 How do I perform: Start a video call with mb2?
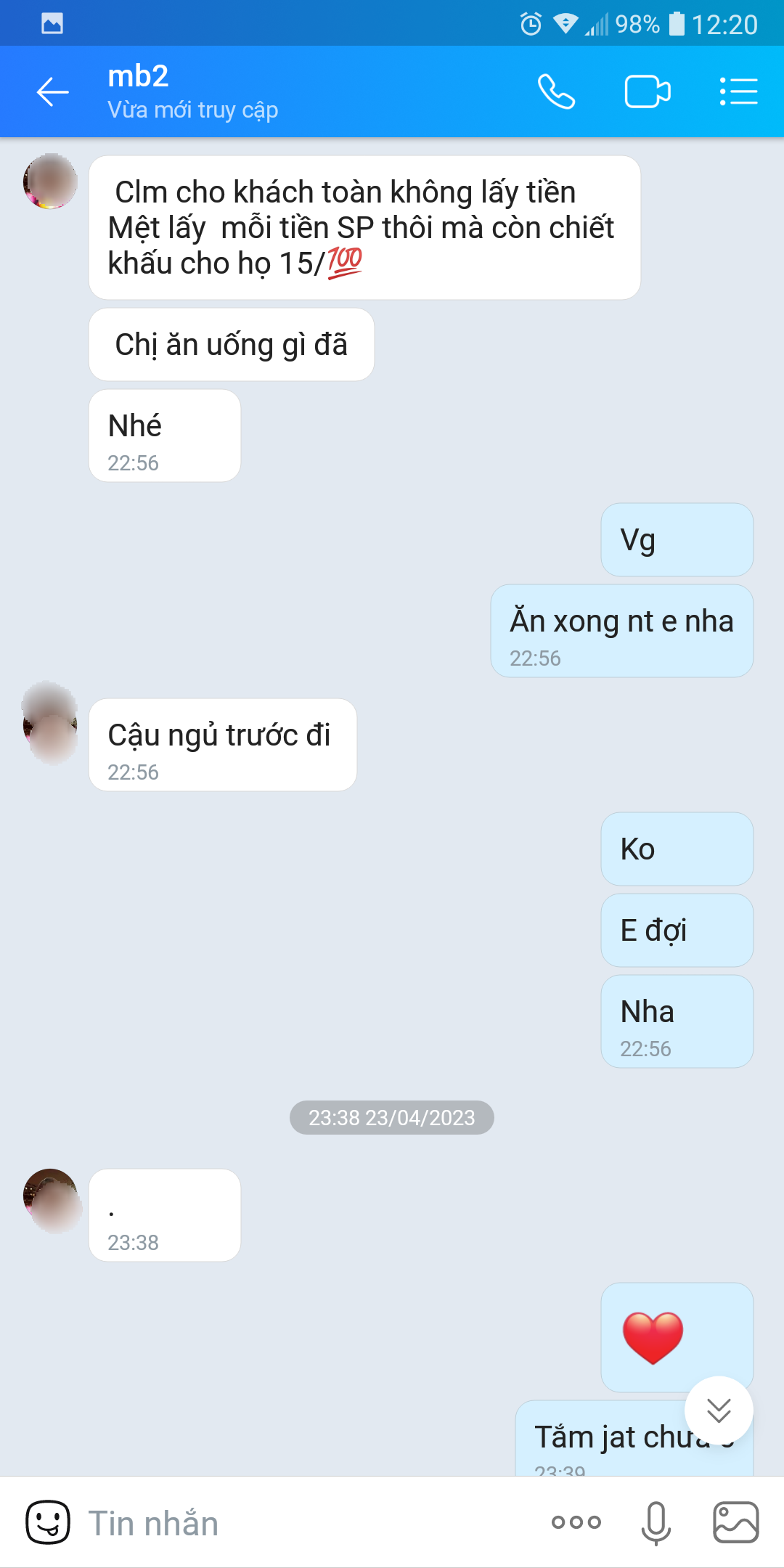[648, 92]
